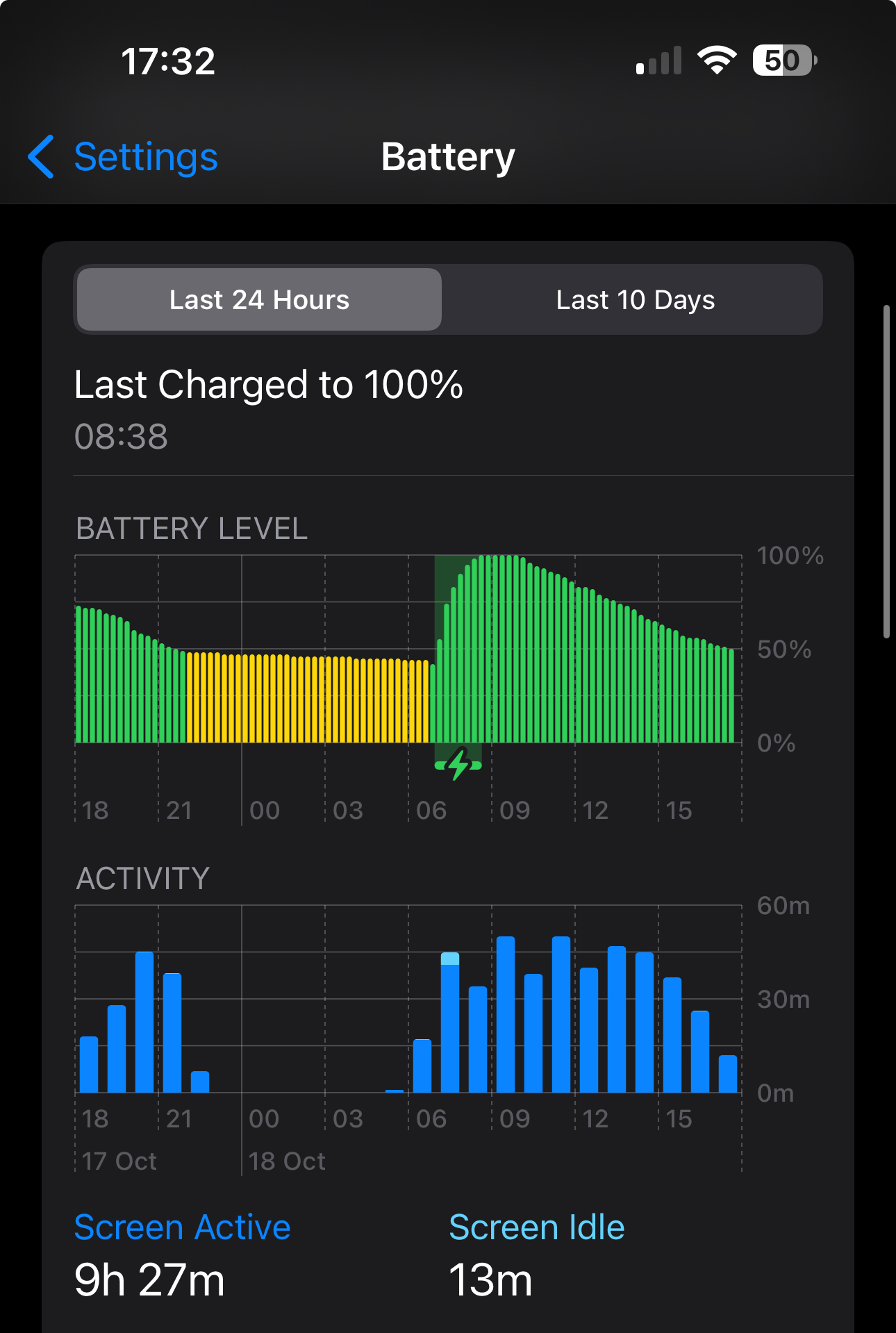Screen dimensions: 896x1333
Task: Select the Last 24 Hours segment
Action: point(259,299)
